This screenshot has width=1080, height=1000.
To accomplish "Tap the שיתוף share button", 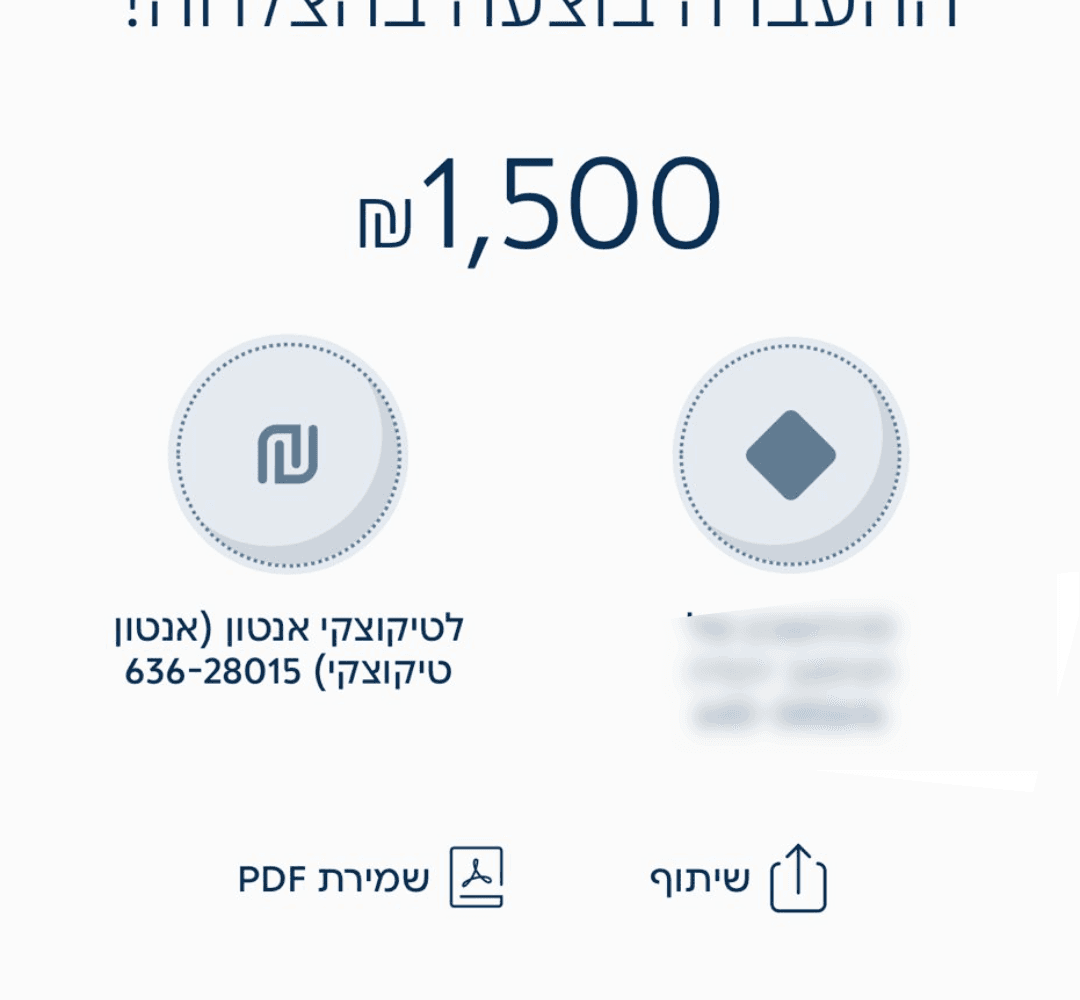I will [738, 878].
